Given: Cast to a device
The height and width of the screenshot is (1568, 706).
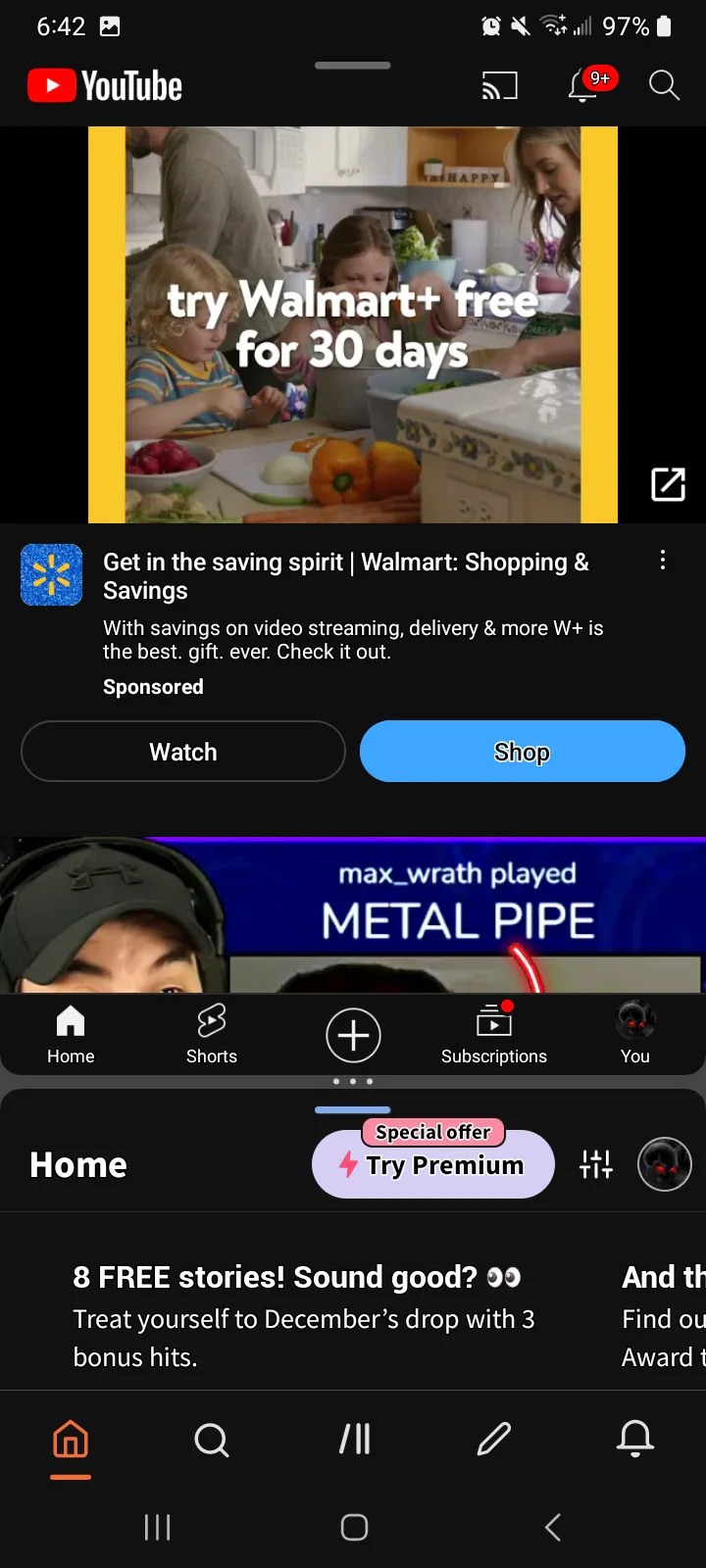Looking at the screenshot, I should point(499,86).
